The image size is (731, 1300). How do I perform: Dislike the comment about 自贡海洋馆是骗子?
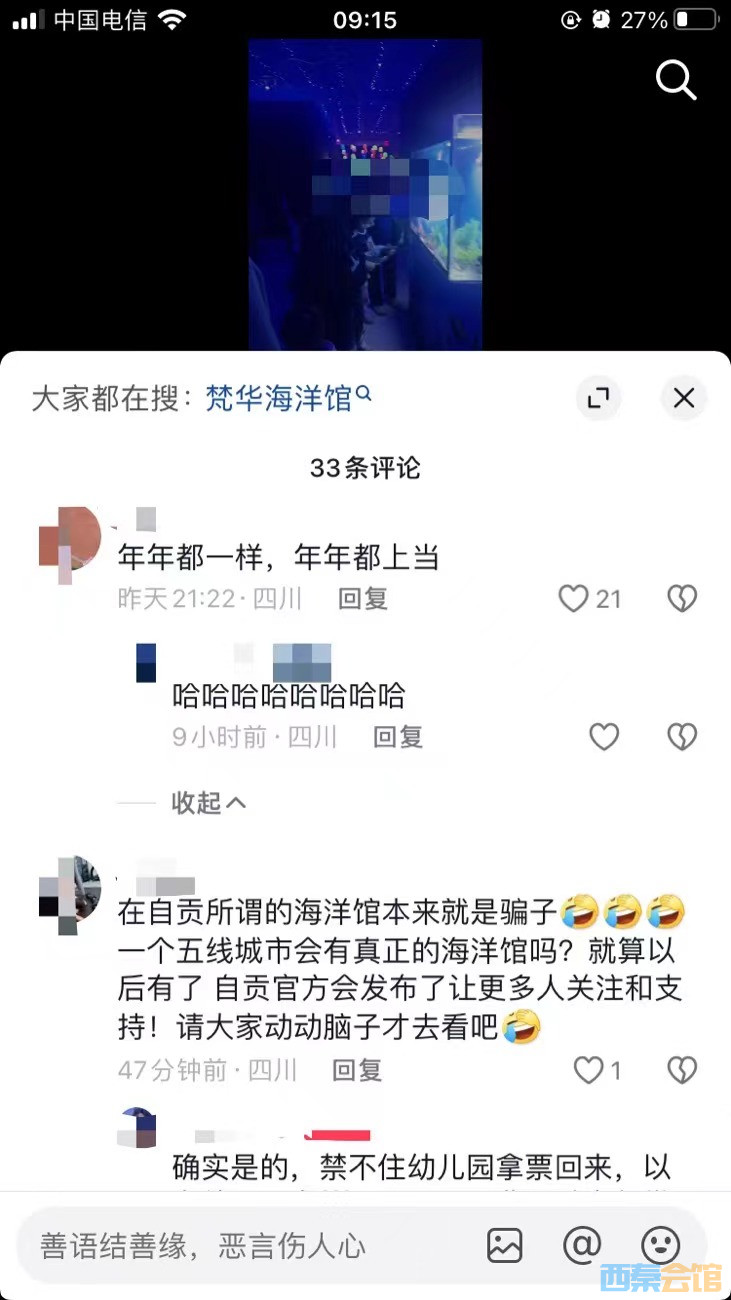[x=682, y=1070]
